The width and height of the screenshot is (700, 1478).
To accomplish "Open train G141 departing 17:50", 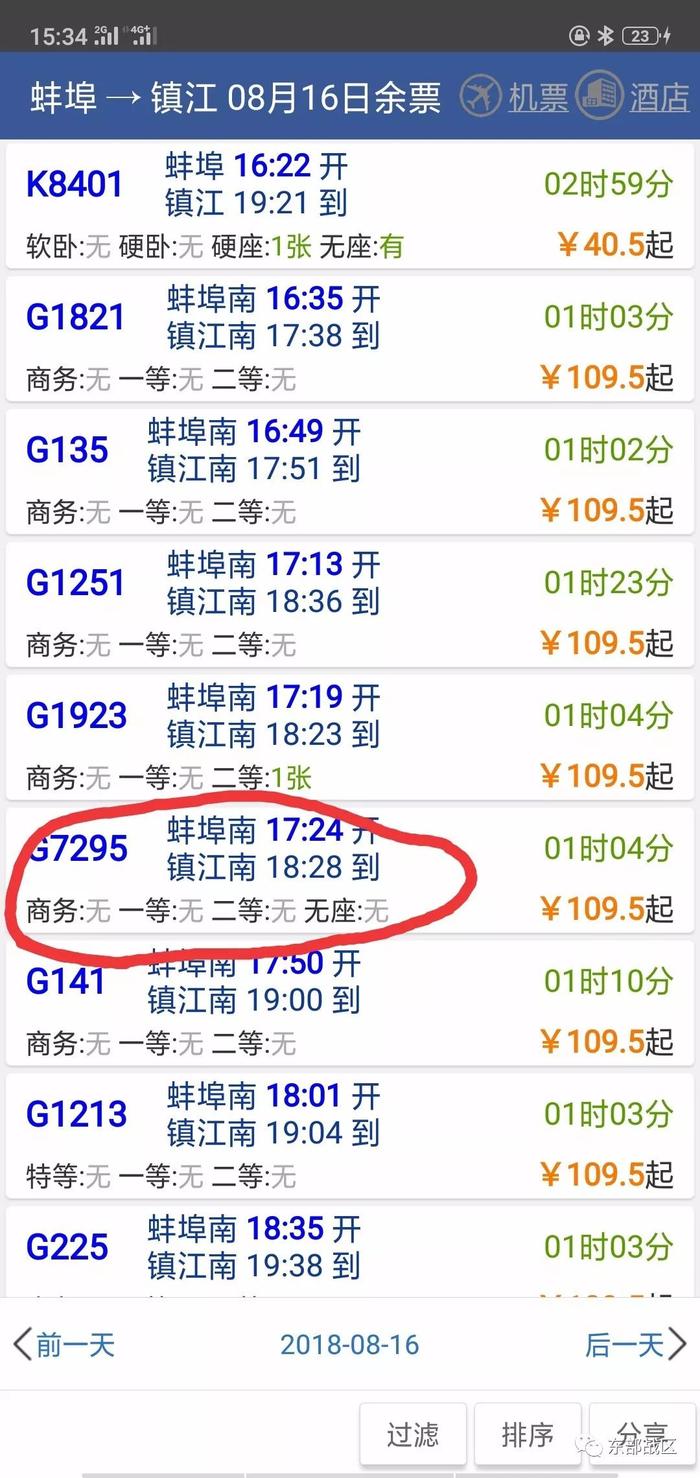I will pos(350,1003).
